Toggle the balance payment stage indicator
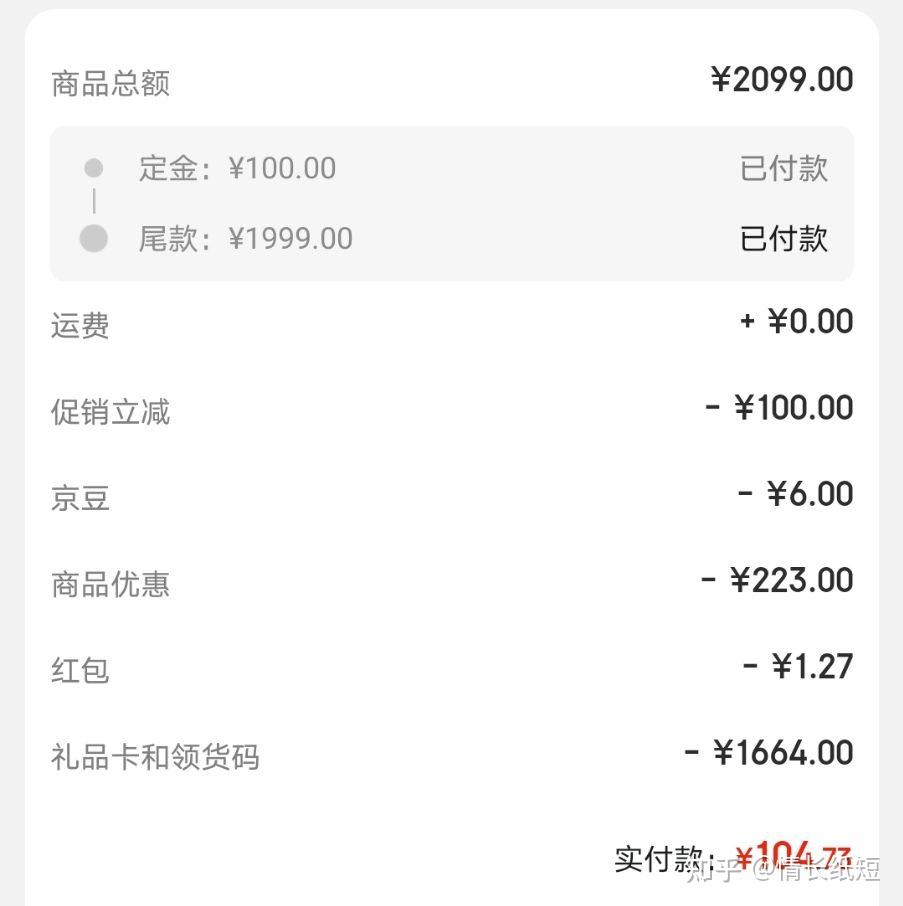 click(93, 238)
